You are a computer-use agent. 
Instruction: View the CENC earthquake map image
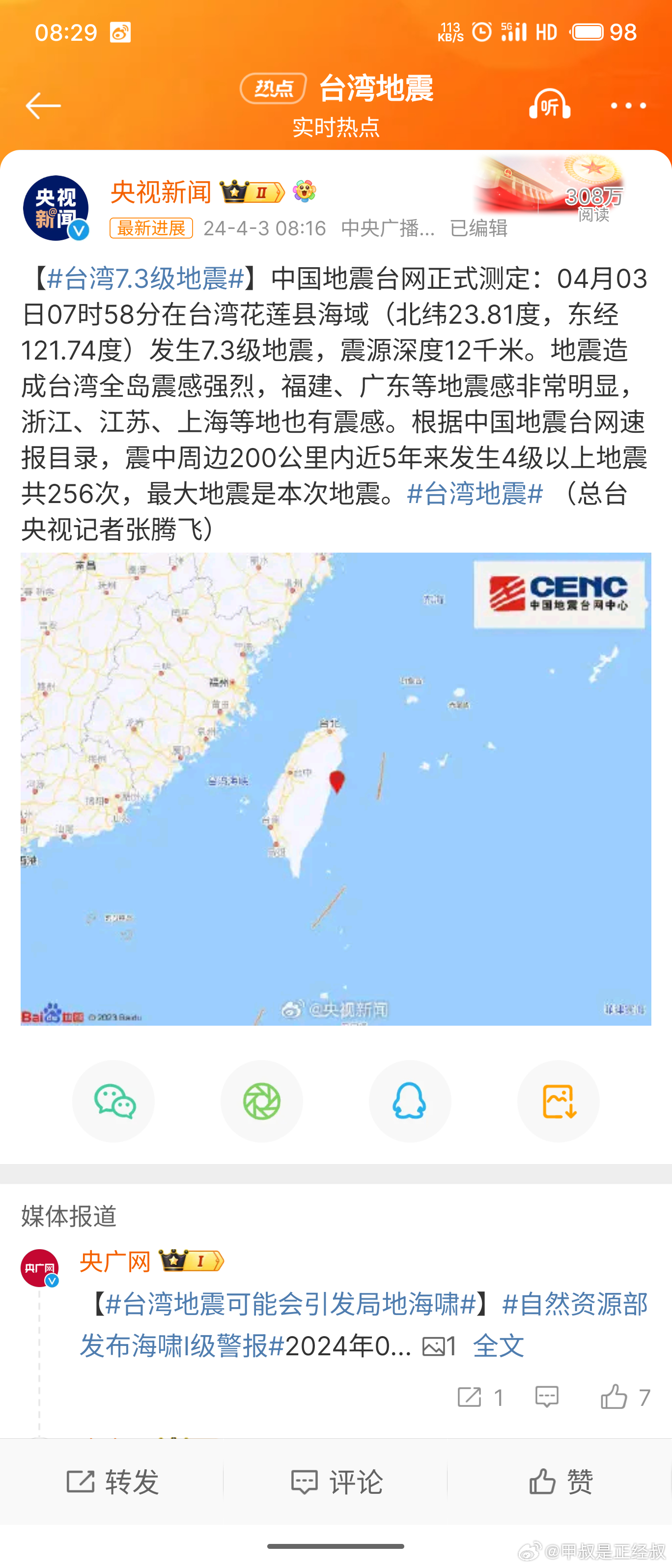(336, 789)
